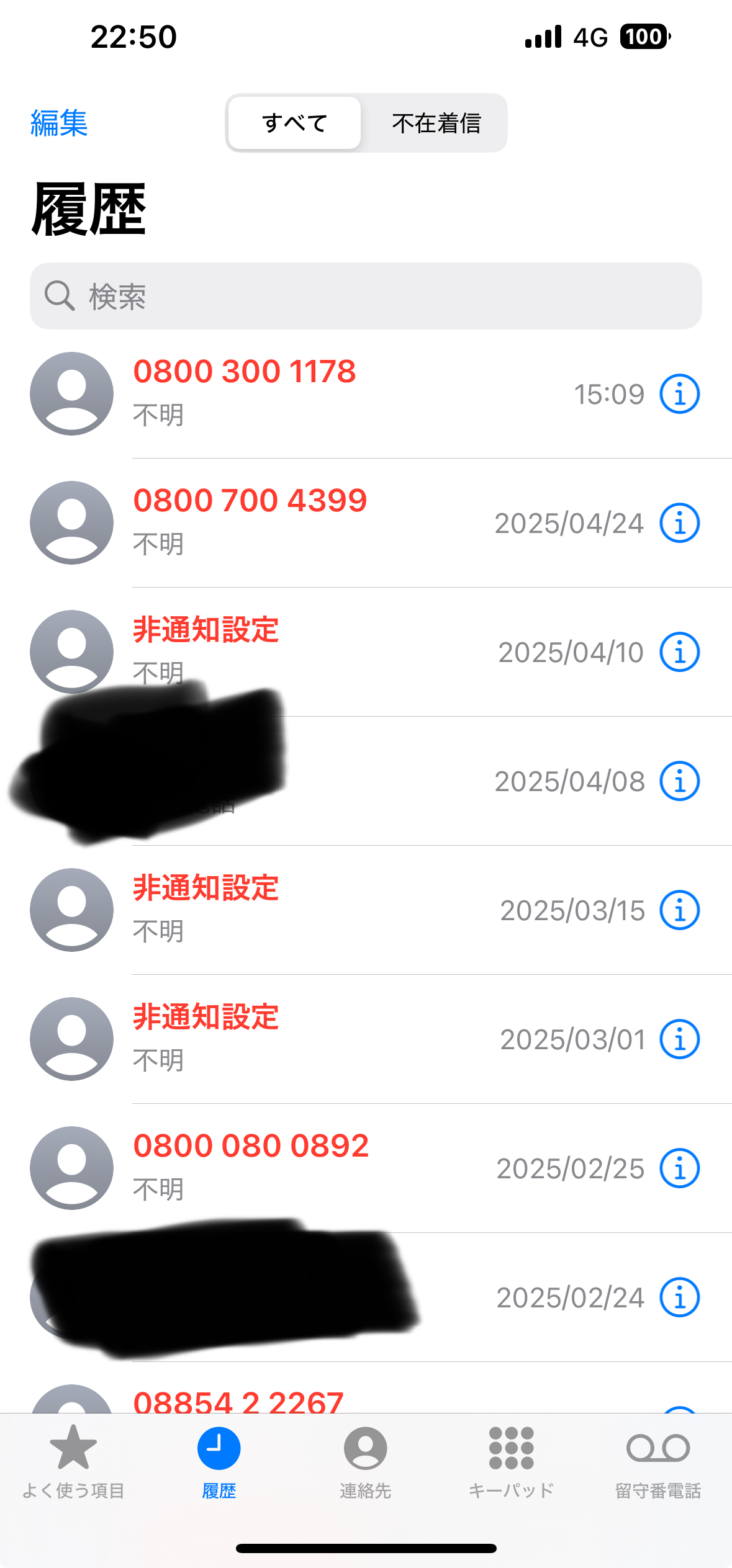Go to the よく使う項目 favorites tab
Viewport: 732px width, 1568px height.
[x=73, y=1463]
